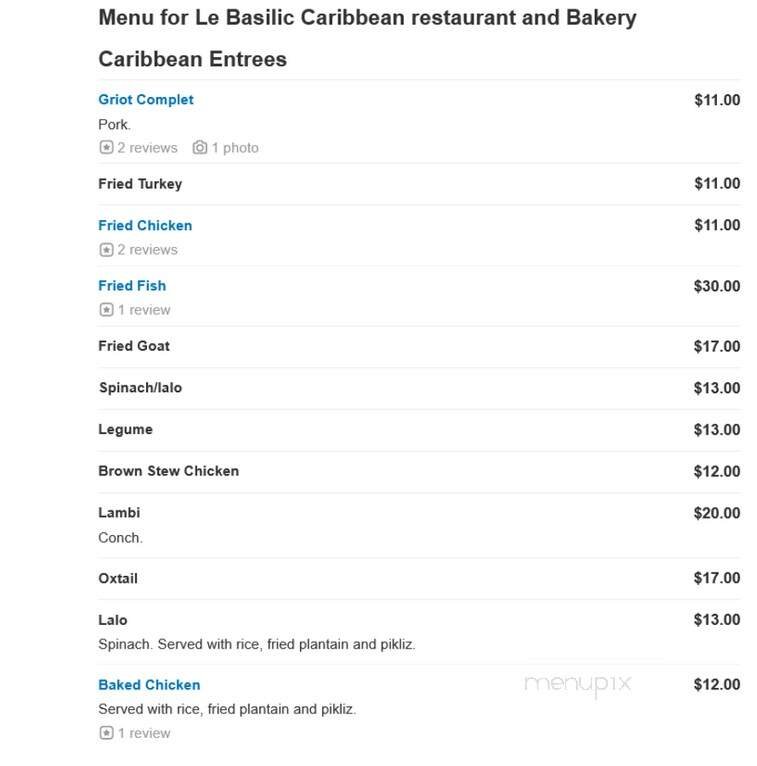Open the Fried Fish menu item
Image resolution: width=757 pixels, height=766 pixels.
pos(132,285)
